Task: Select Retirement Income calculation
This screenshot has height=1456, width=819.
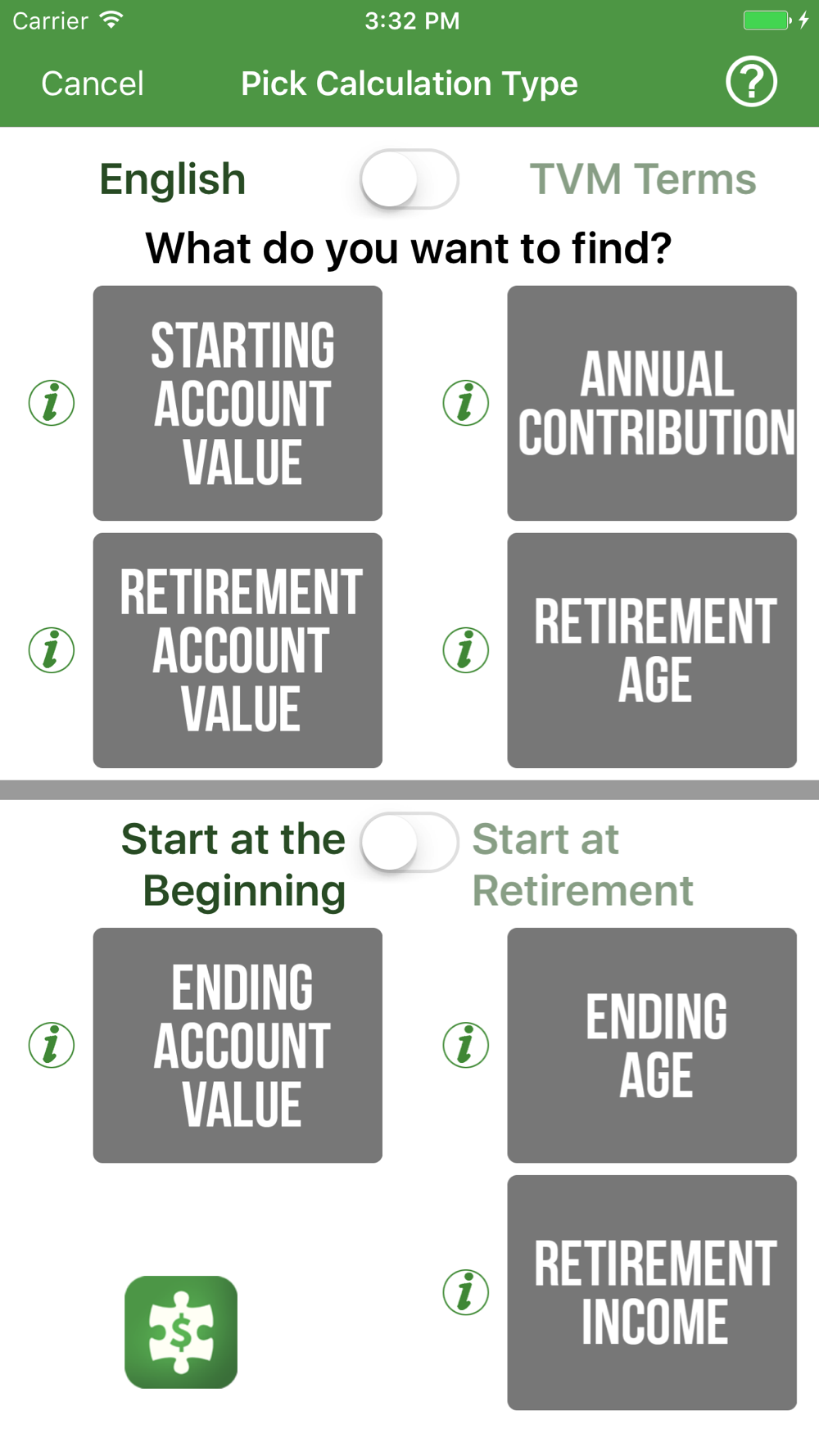Action: coord(652,1292)
